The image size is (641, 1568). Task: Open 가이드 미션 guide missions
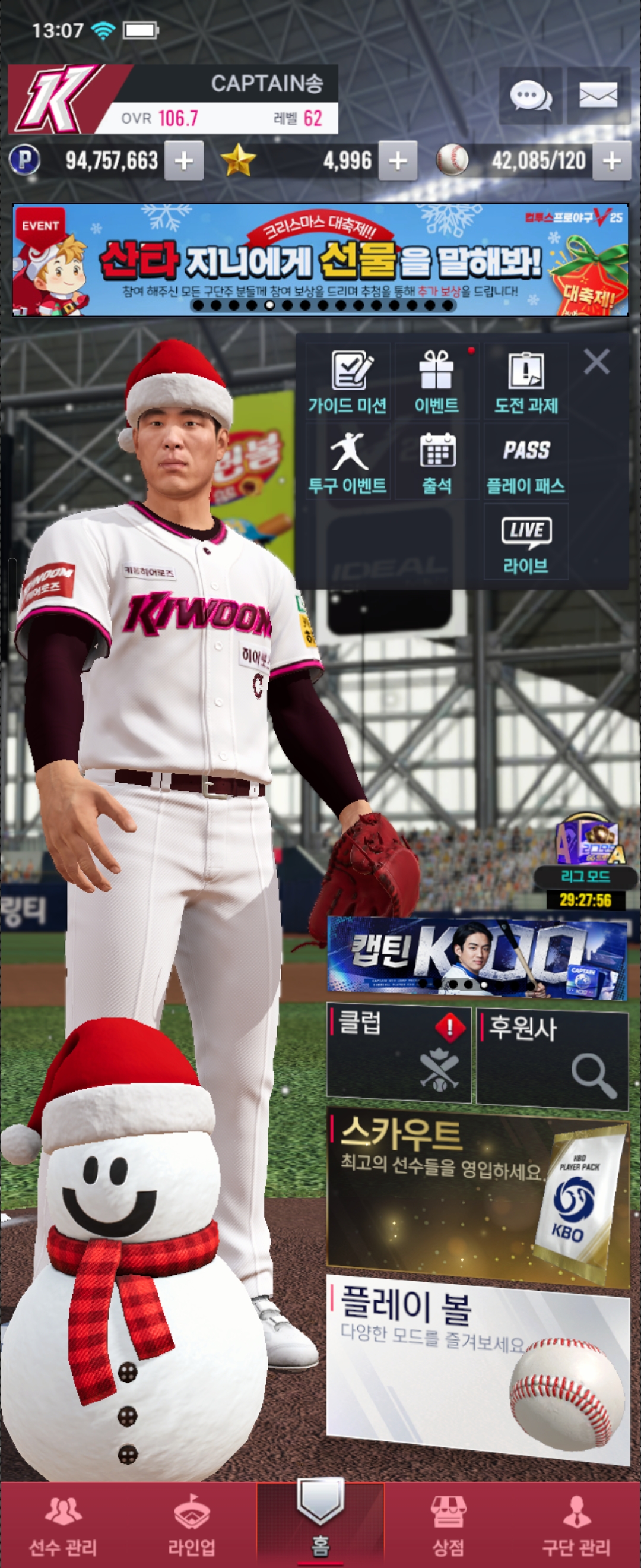[347, 382]
